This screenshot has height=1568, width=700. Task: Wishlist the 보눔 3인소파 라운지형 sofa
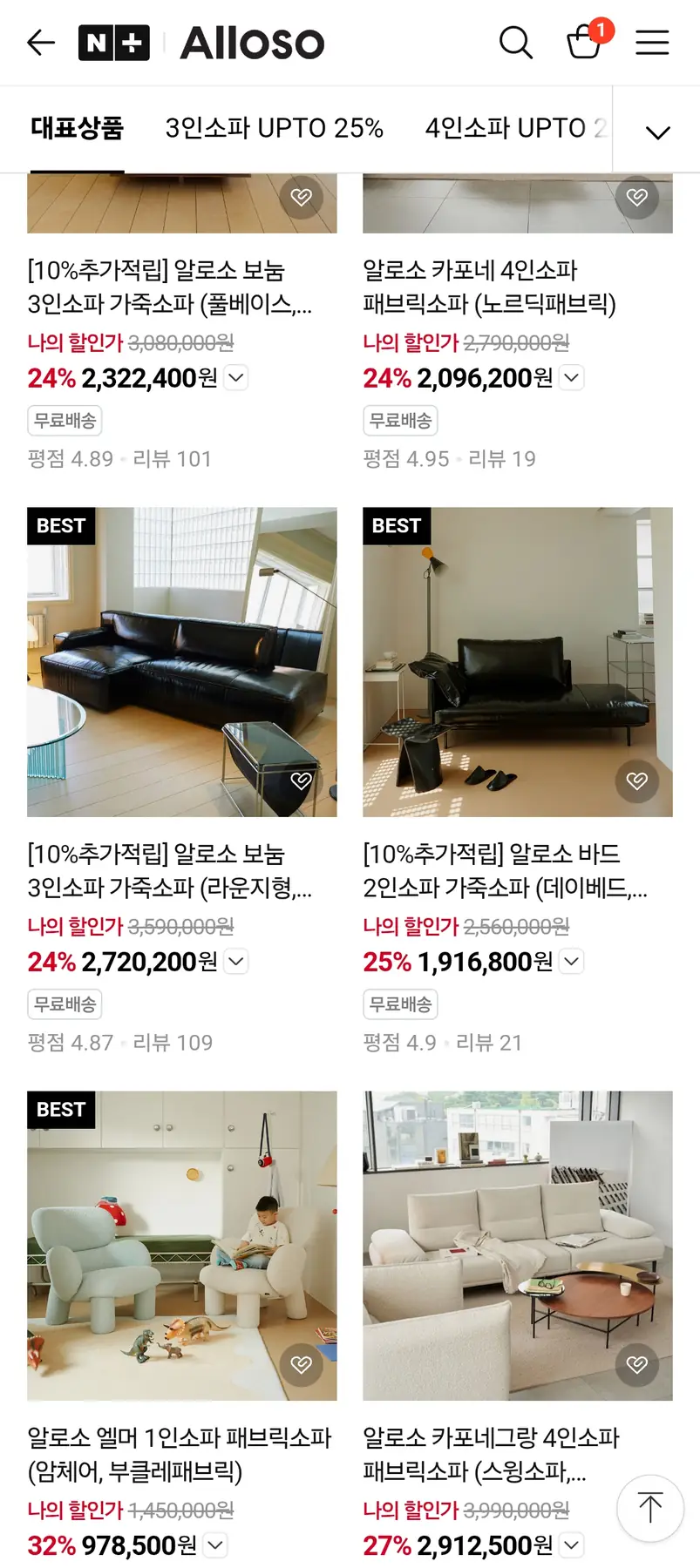pos(302,781)
